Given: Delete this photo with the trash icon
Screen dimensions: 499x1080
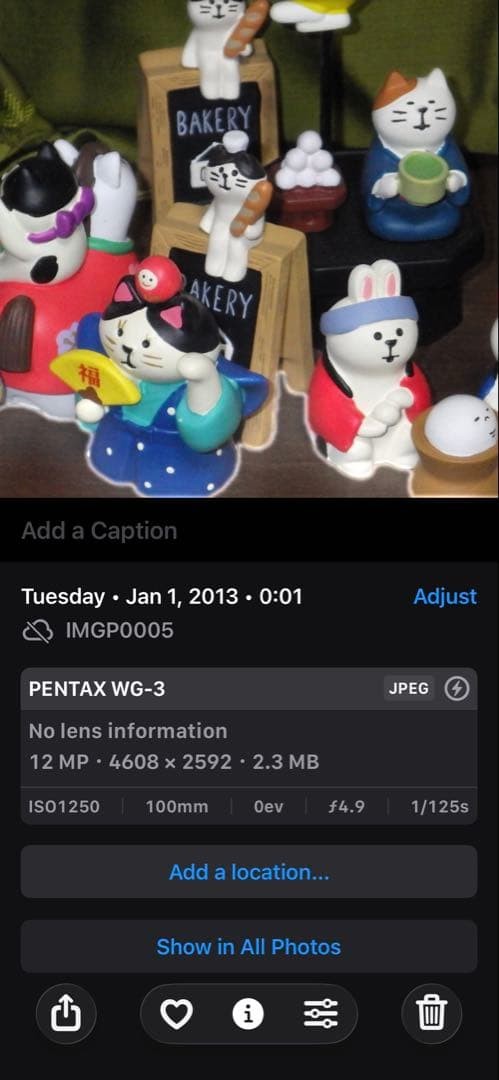Looking at the screenshot, I should click(431, 1013).
